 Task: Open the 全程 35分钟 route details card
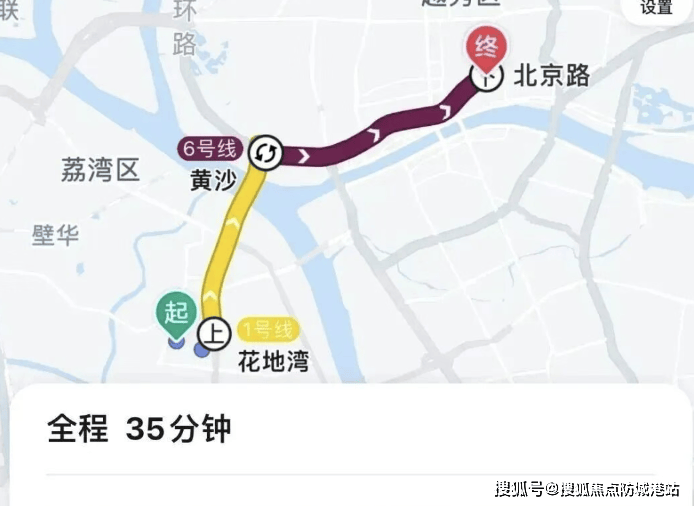(140, 430)
